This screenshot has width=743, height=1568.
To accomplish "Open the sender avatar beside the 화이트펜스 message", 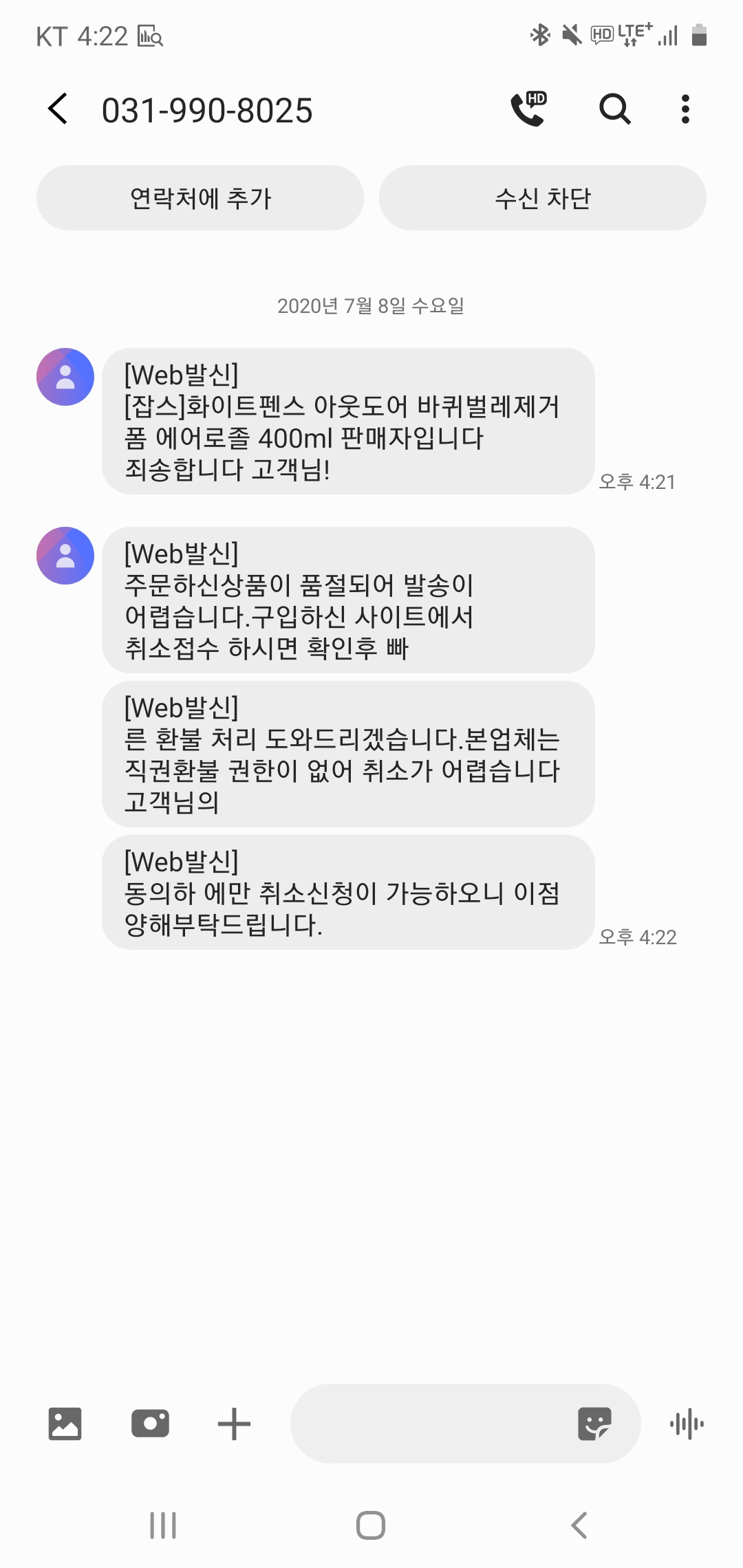I will click(x=65, y=377).
